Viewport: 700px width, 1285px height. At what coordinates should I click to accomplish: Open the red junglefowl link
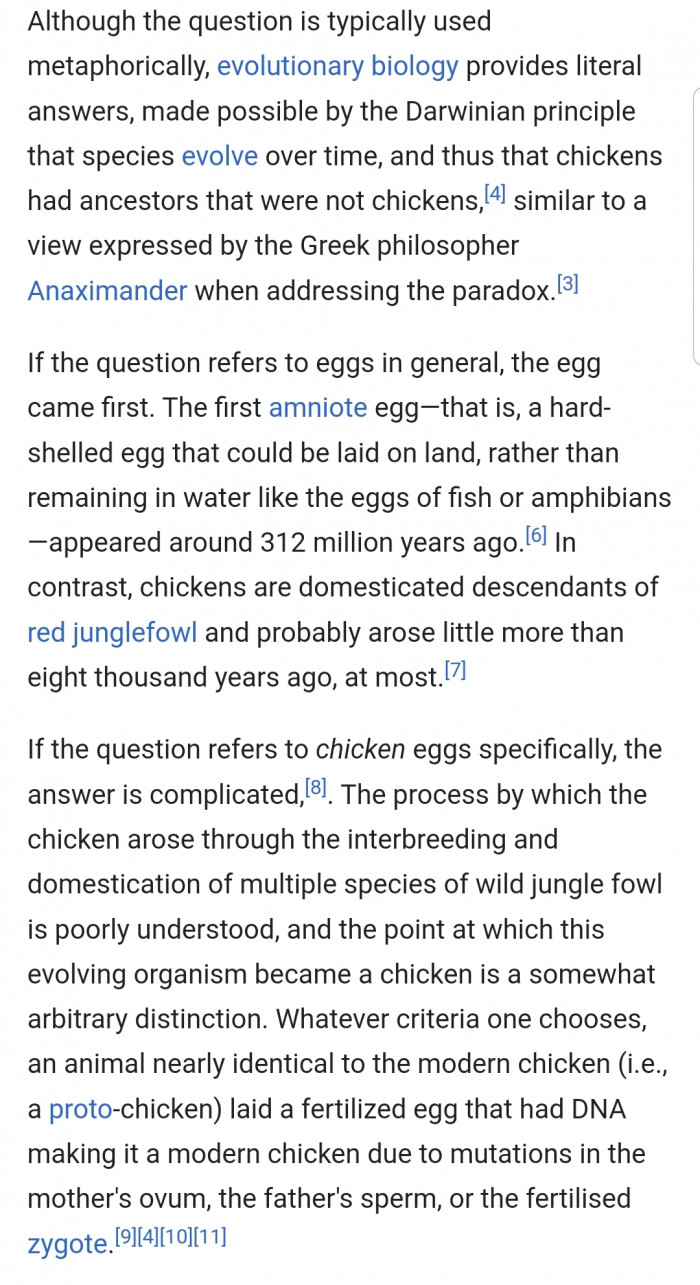pos(112,633)
